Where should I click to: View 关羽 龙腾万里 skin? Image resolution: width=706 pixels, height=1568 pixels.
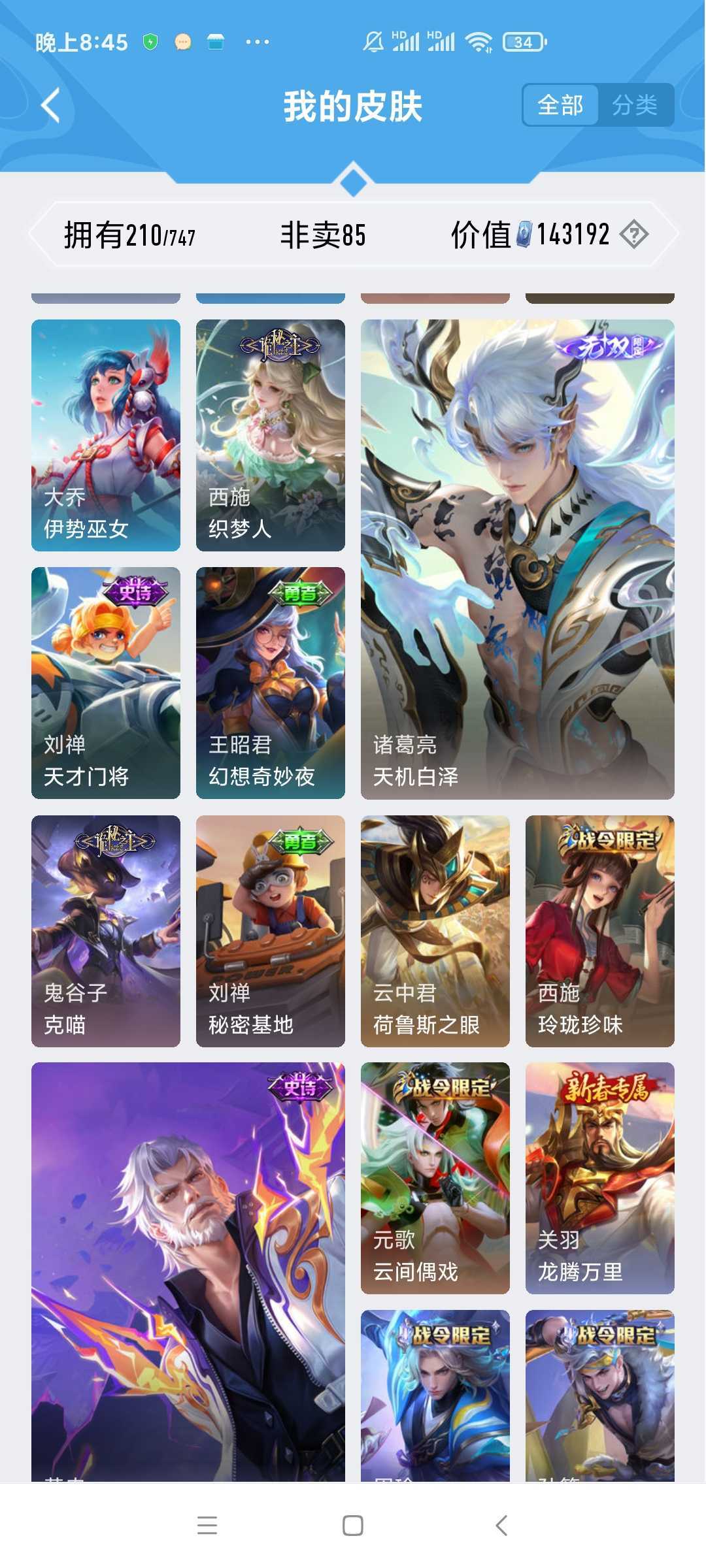[600, 1178]
